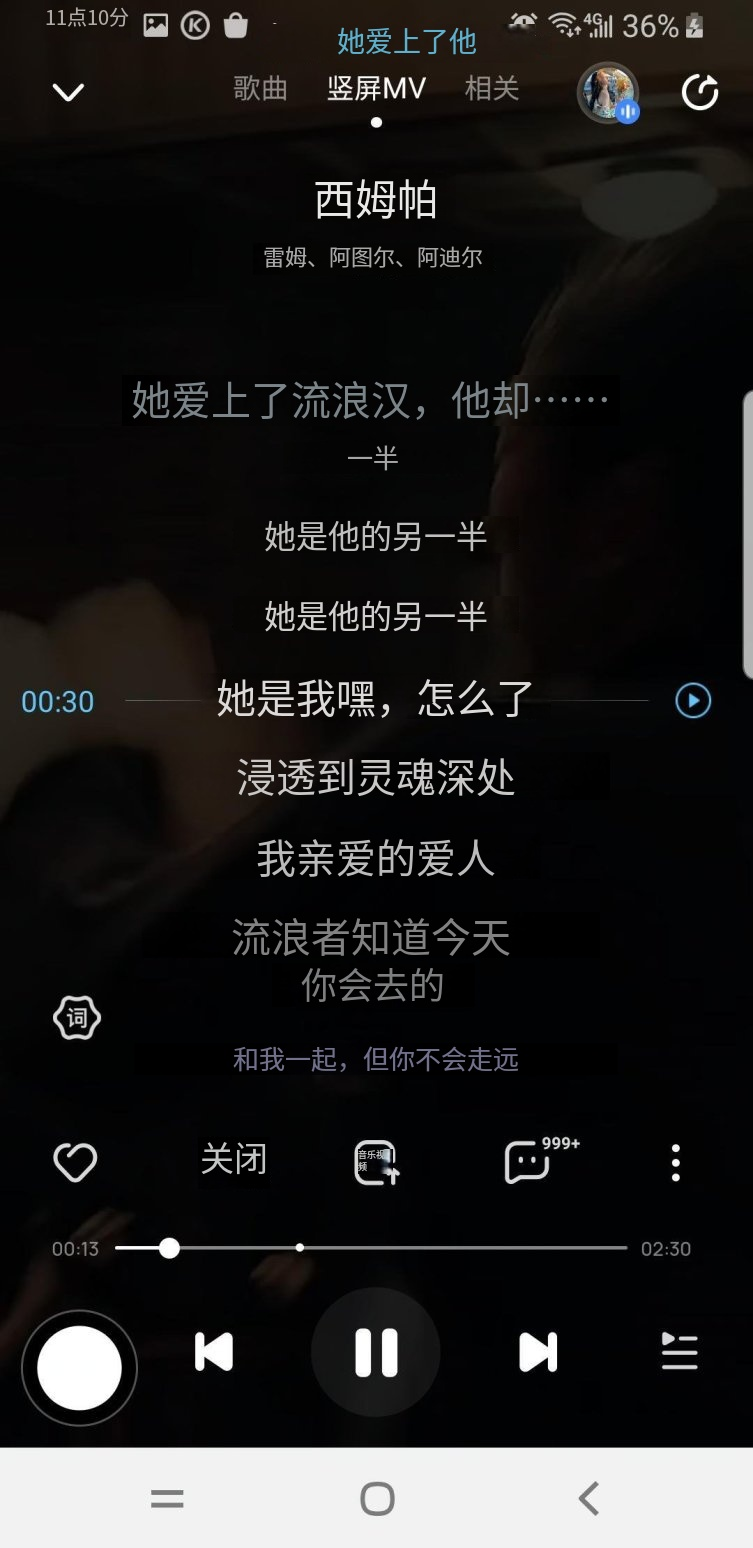Tap the circular album disc bottom left
The height and width of the screenshot is (1548, 753).
pyautogui.click(x=79, y=1367)
